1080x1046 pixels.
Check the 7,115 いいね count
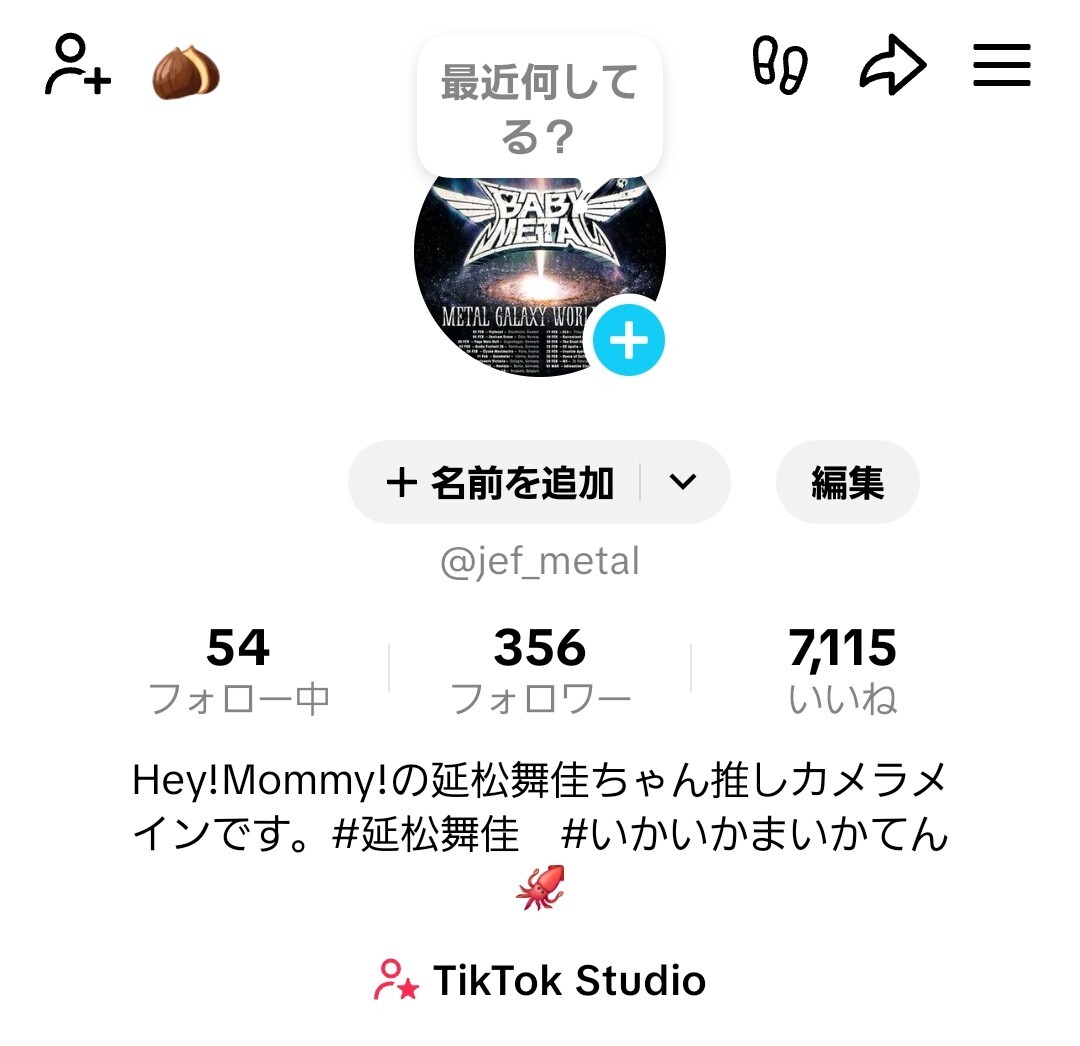[842, 672]
